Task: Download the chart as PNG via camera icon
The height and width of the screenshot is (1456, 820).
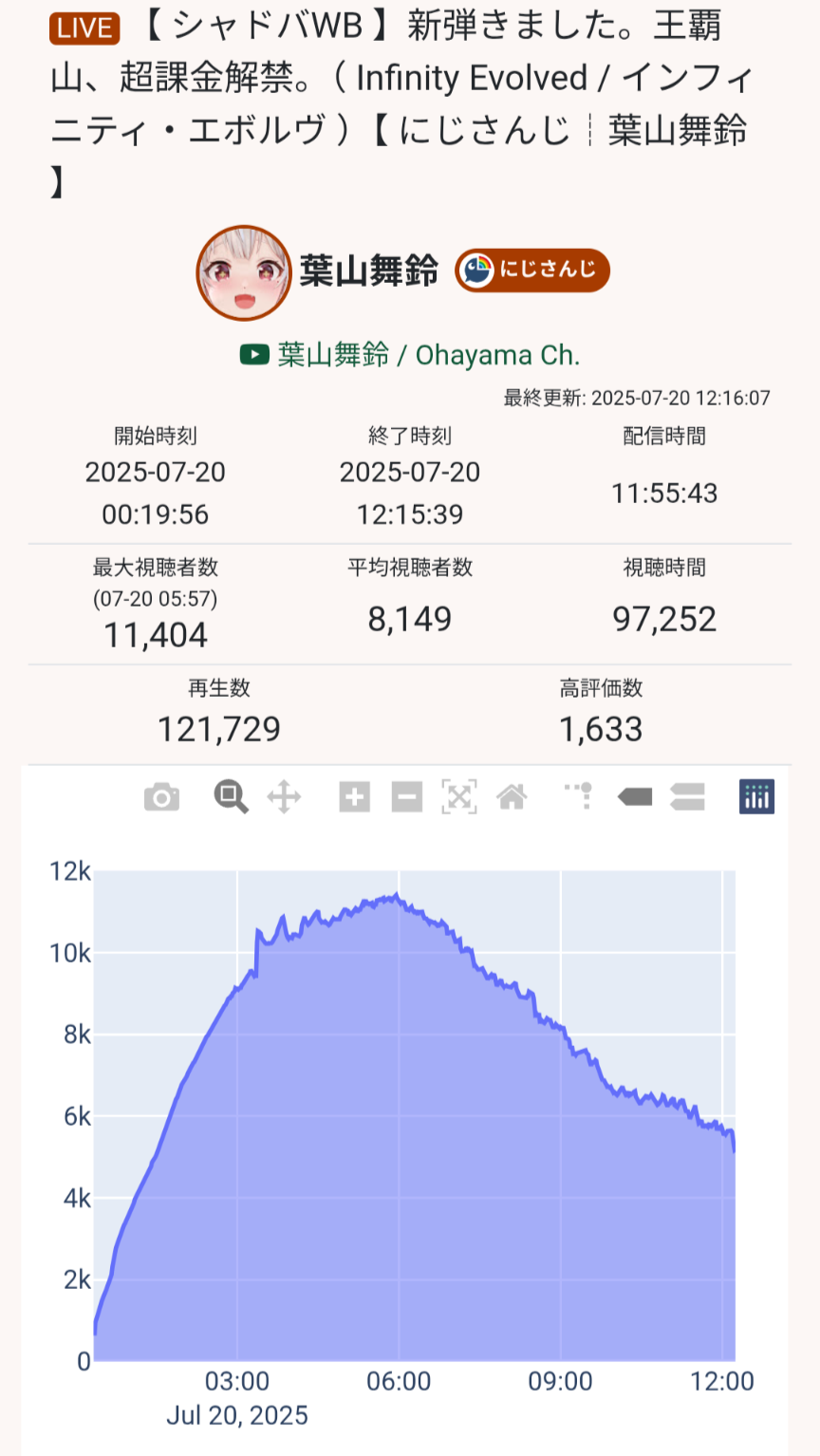Action: tap(161, 797)
